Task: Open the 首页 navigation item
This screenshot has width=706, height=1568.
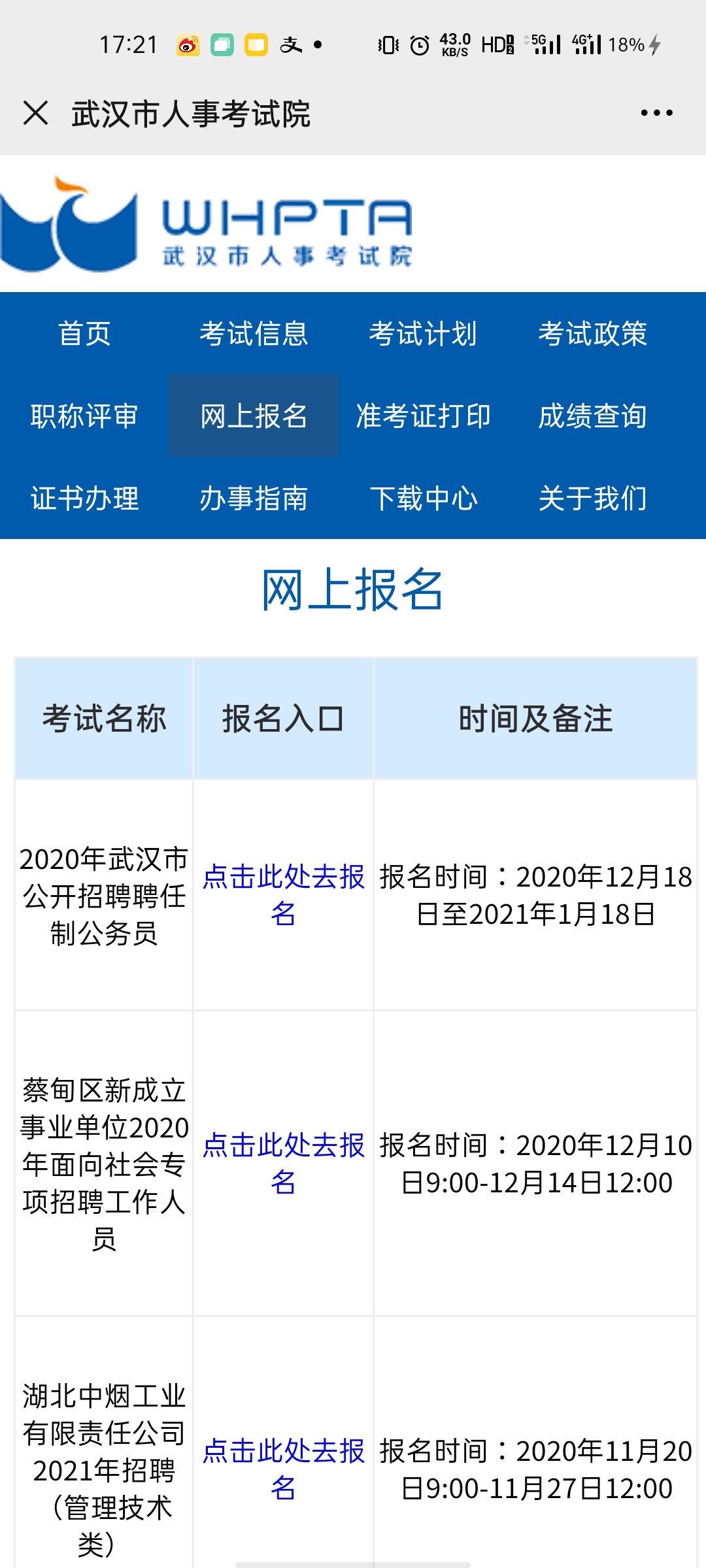Action: point(85,335)
